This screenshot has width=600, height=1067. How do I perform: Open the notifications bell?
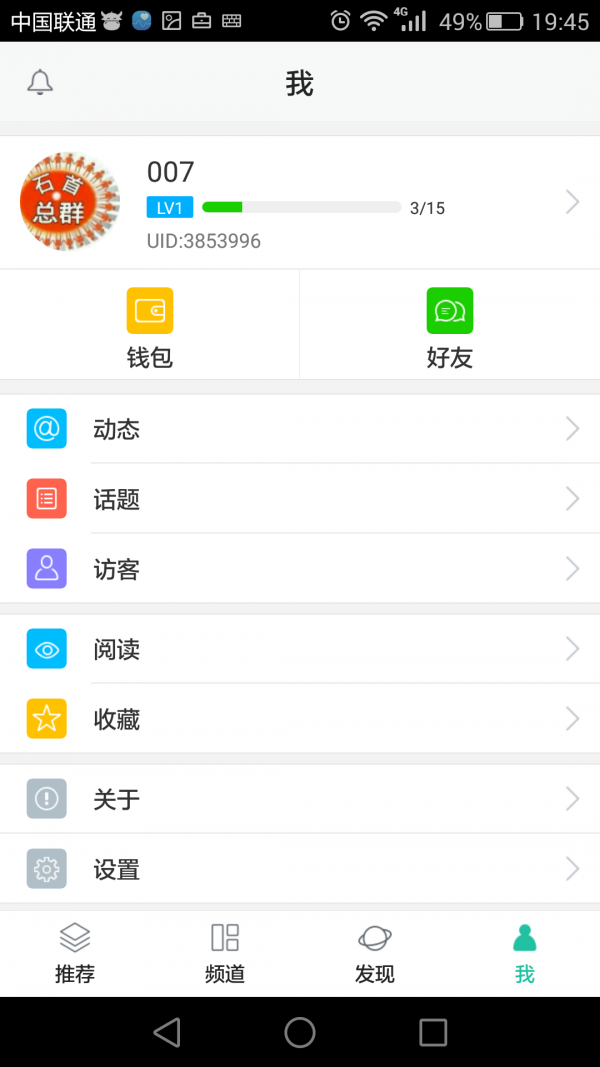(x=40, y=83)
